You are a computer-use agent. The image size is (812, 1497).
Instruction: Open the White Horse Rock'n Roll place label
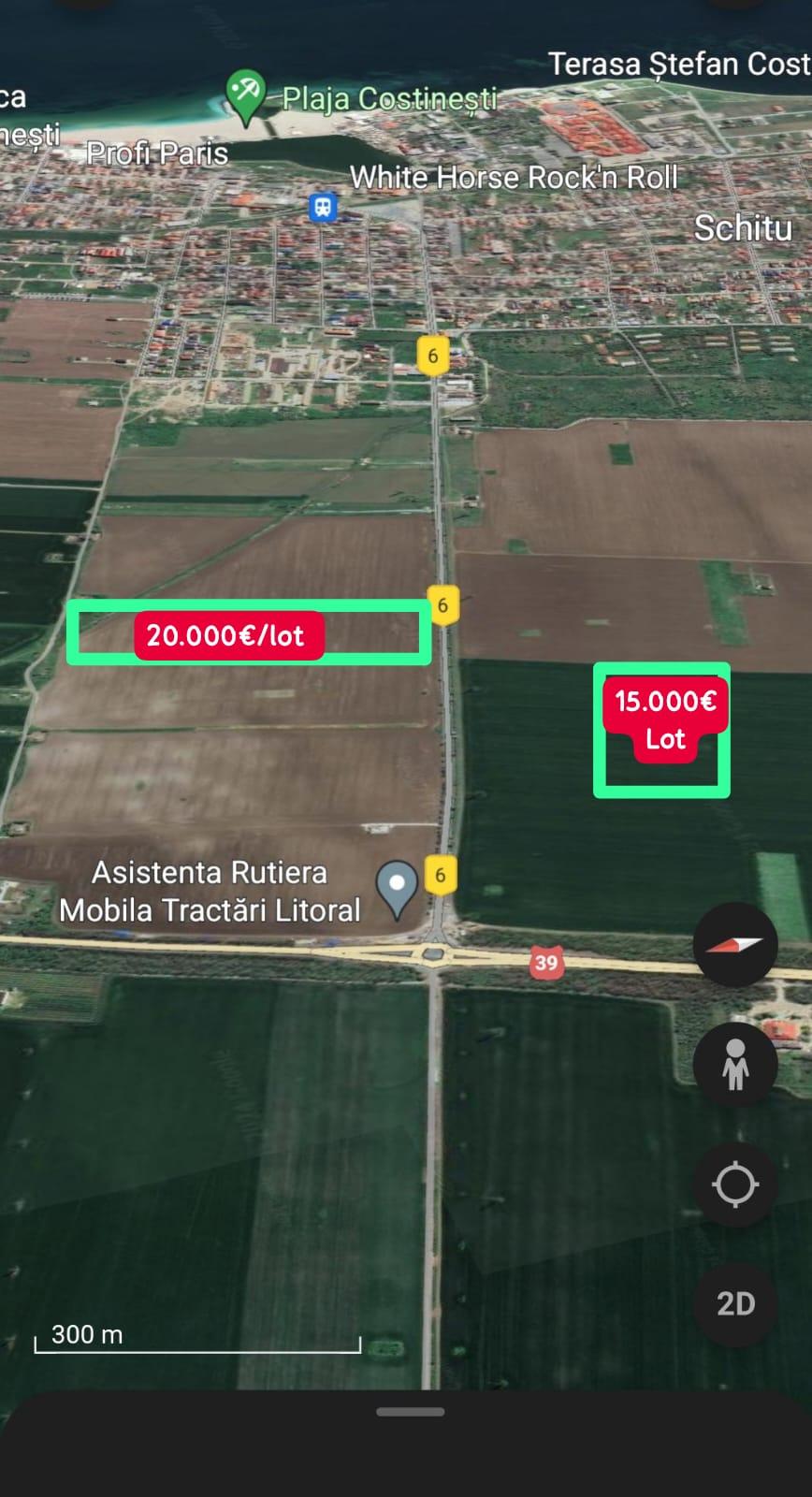point(514,178)
